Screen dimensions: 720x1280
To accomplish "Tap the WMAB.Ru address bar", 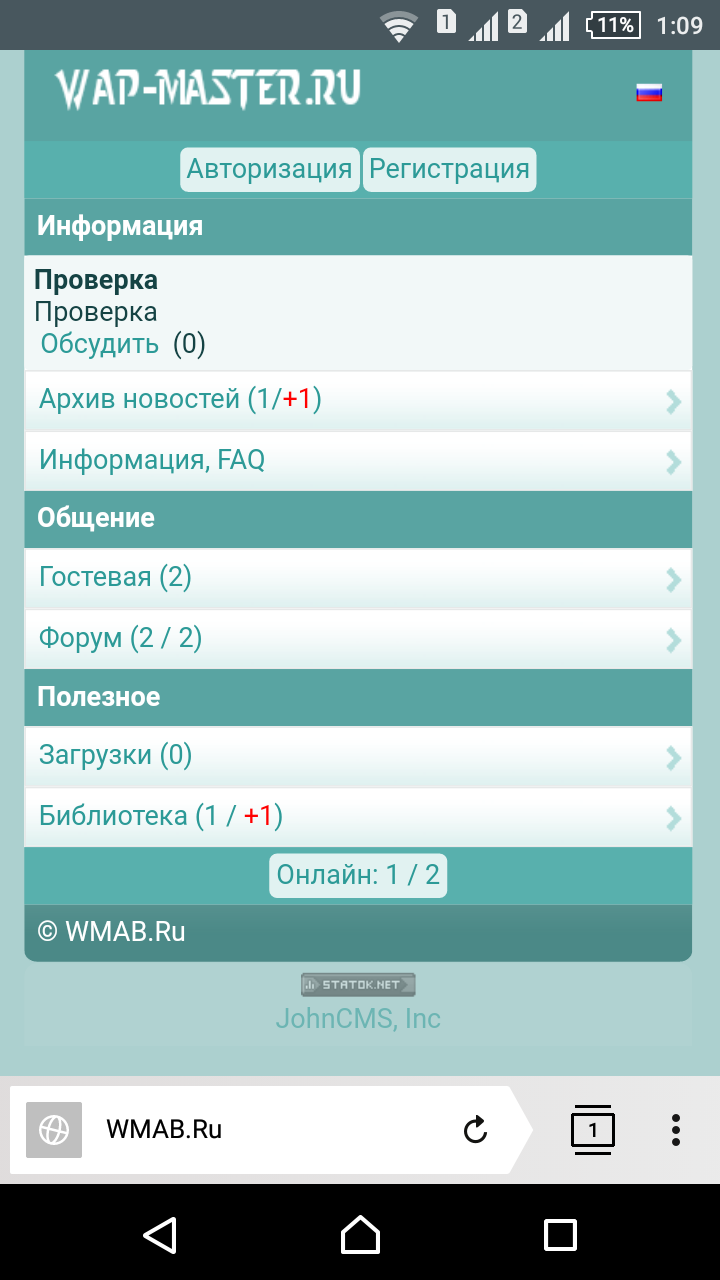I will (x=260, y=1130).
